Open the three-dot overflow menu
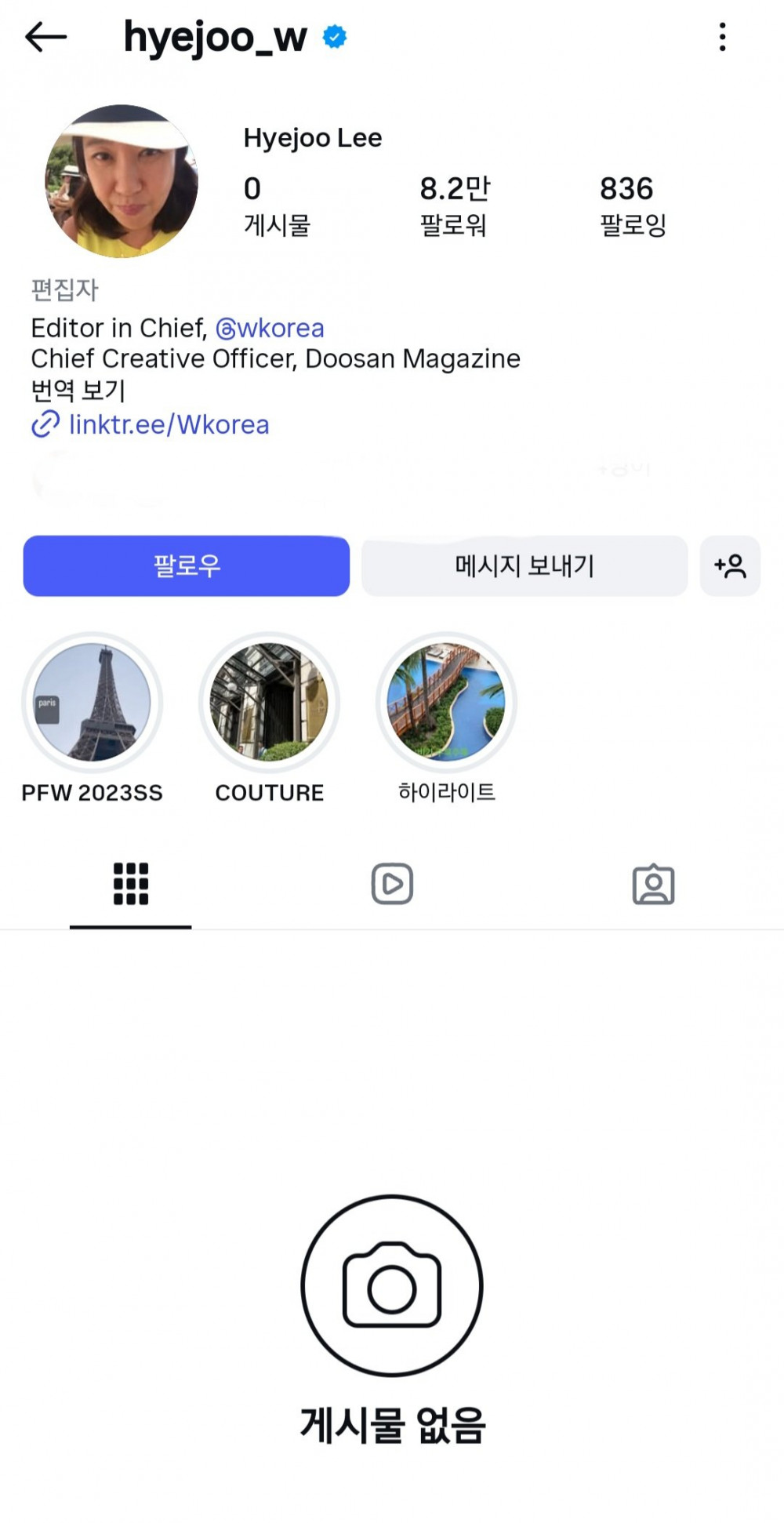Screen dimensions: 784x1523 click(722, 37)
